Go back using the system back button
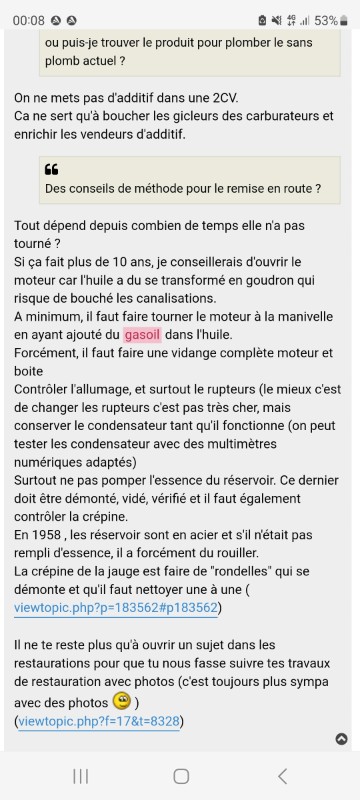 [x=282, y=776]
